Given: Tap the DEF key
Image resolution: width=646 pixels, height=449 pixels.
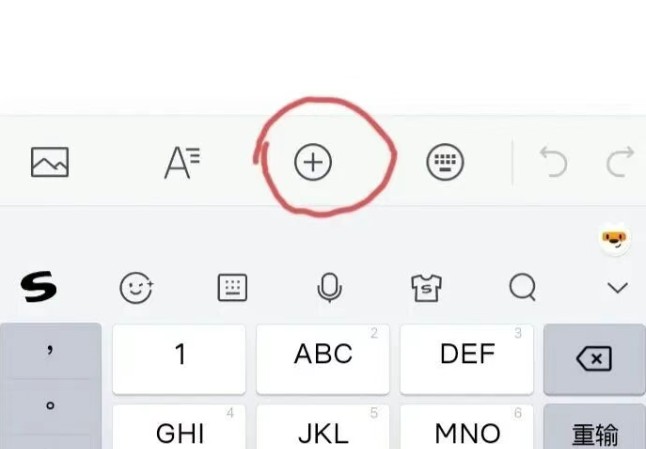Looking at the screenshot, I should tap(467, 358).
